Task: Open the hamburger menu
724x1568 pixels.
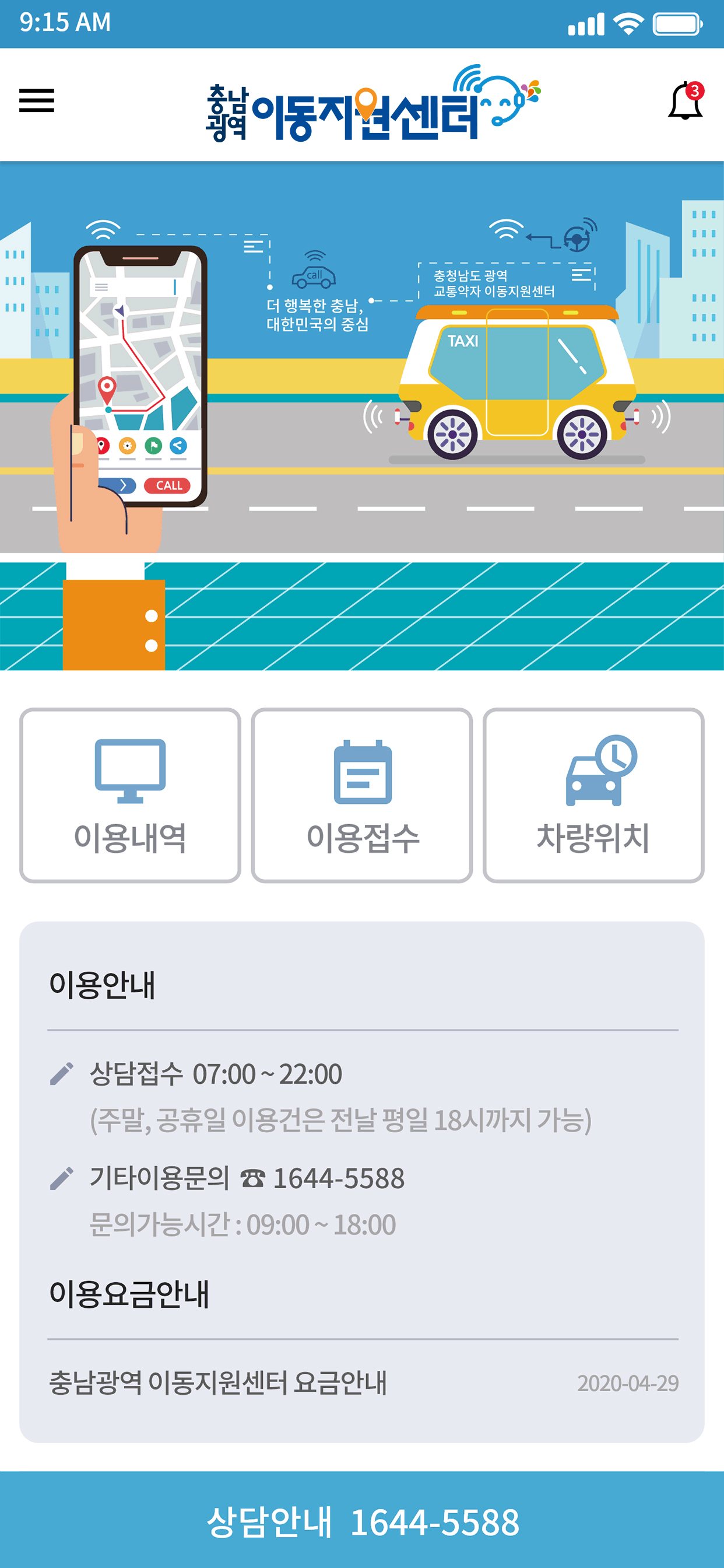Action: click(x=37, y=100)
